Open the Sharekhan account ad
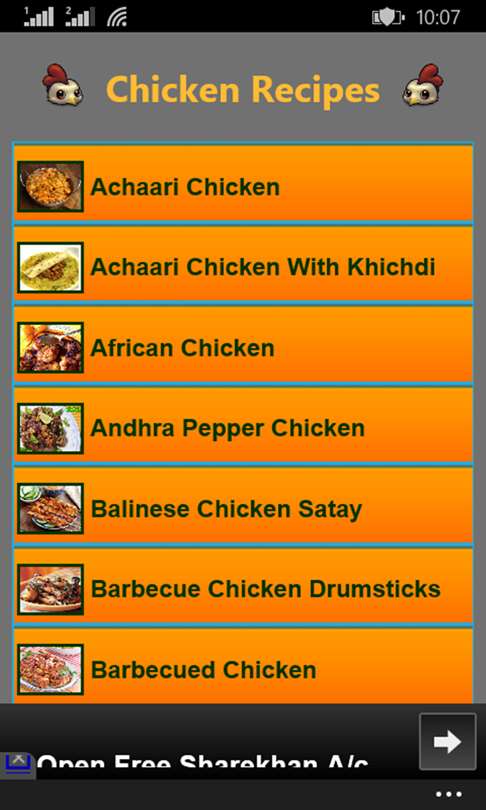The width and height of the screenshot is (486, 810). 202,763
